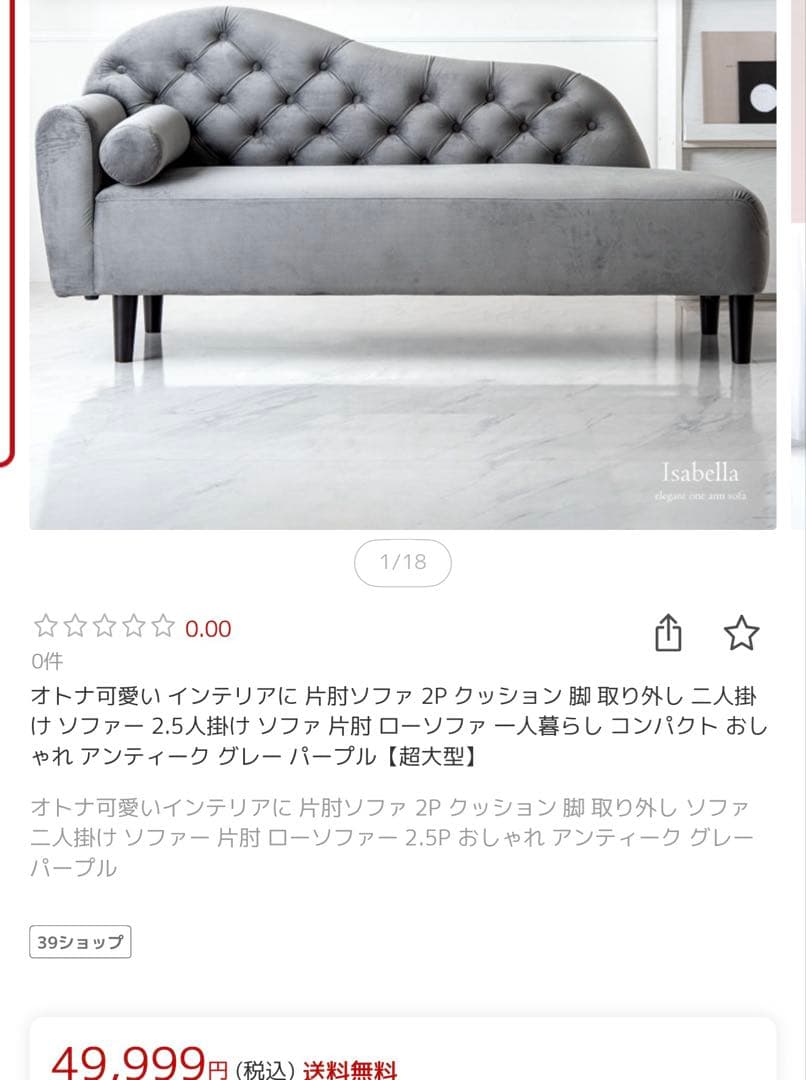Select the 送料無料 label
The height and width of the screenshot is (1080, 806).
tap(350, 1068)
